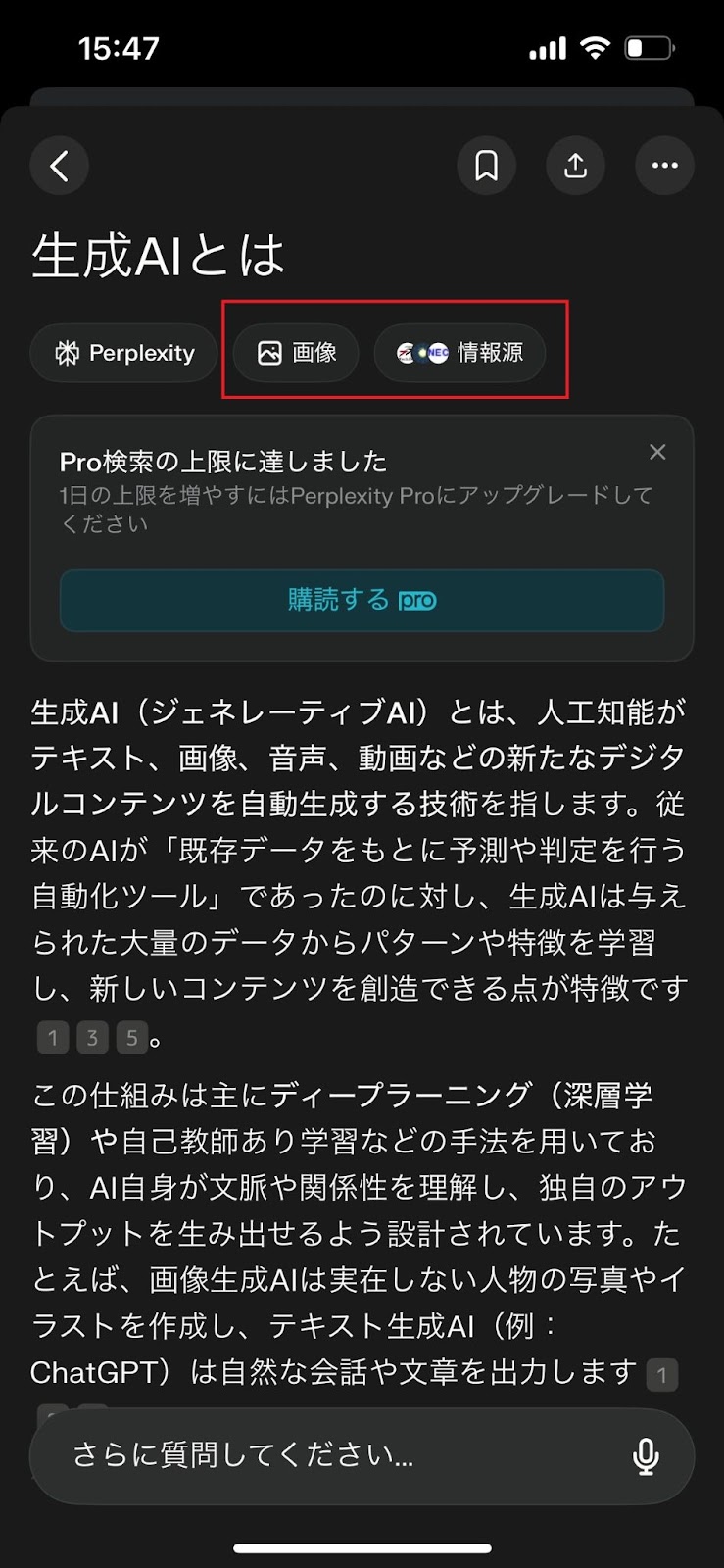Tap the source favicons on the 情報源 chip
The height and width of the screenshot is (1568, 724).
tap(421, 353)
